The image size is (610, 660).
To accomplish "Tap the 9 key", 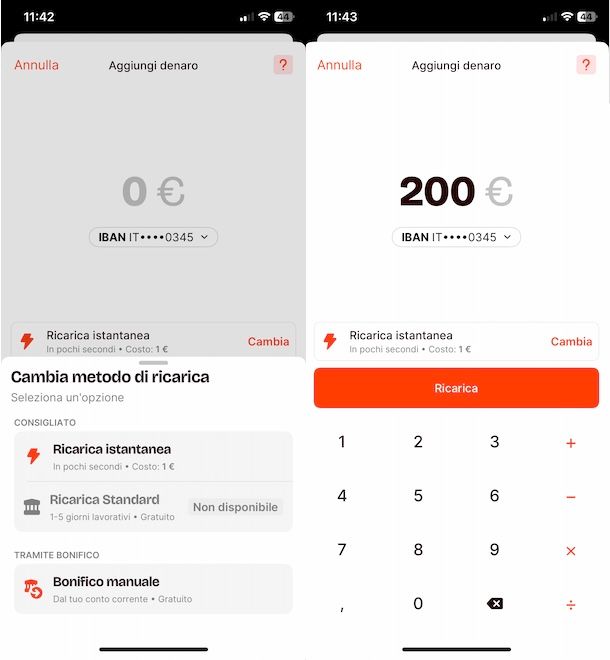I will pyautogui.click(x=494, y=550).
